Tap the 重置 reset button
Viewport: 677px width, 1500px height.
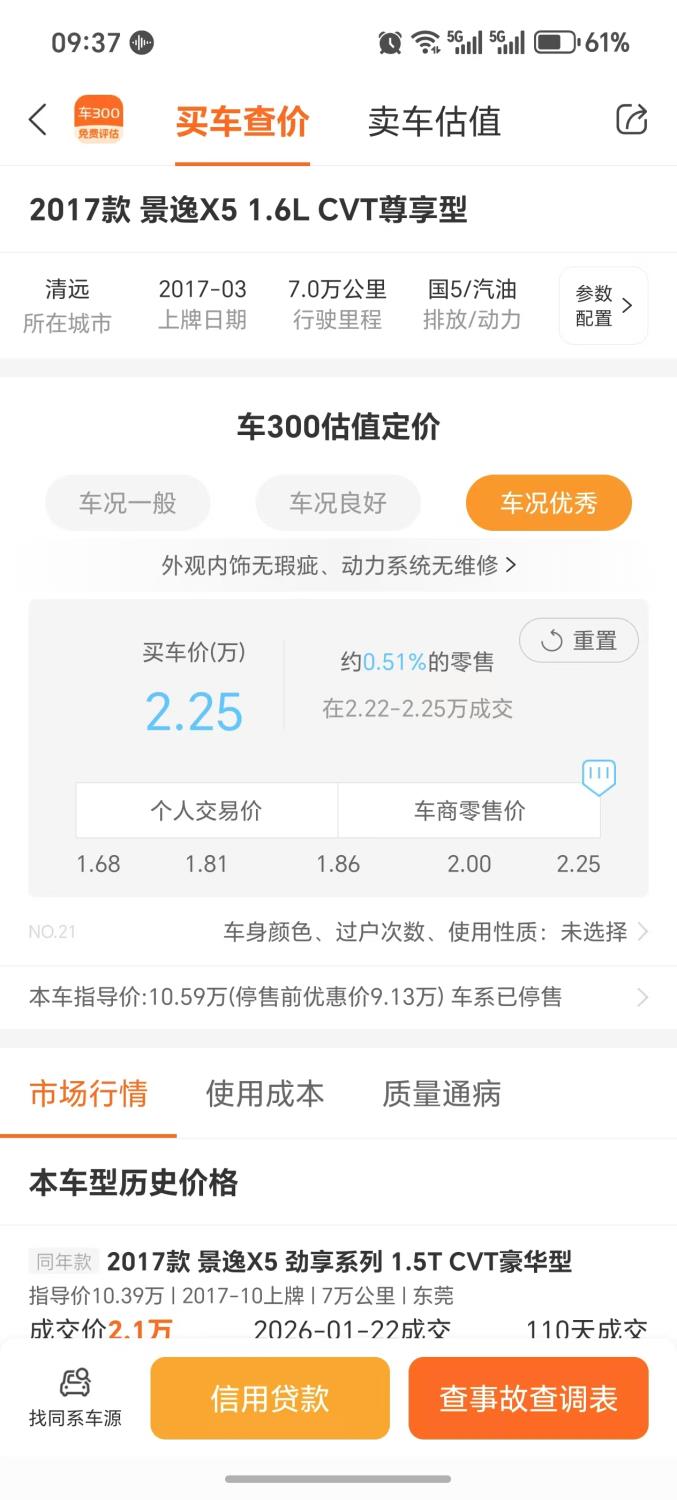pos(579,640)
